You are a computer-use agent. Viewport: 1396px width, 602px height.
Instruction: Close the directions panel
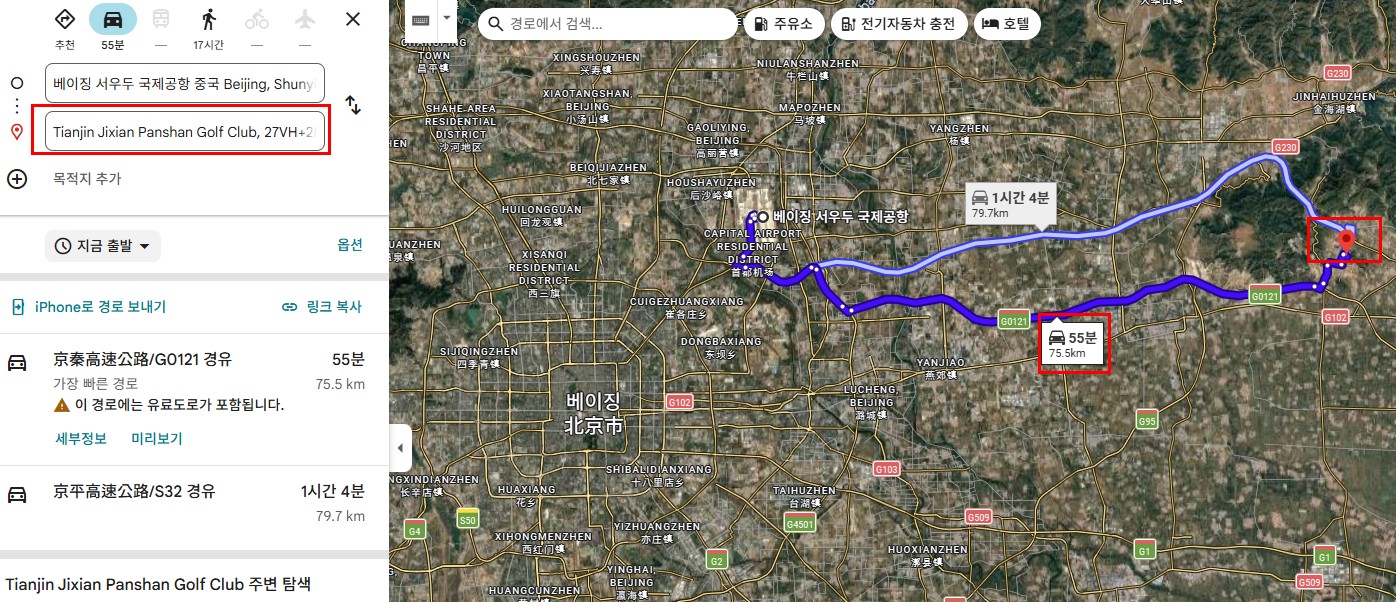click(353, 19)
